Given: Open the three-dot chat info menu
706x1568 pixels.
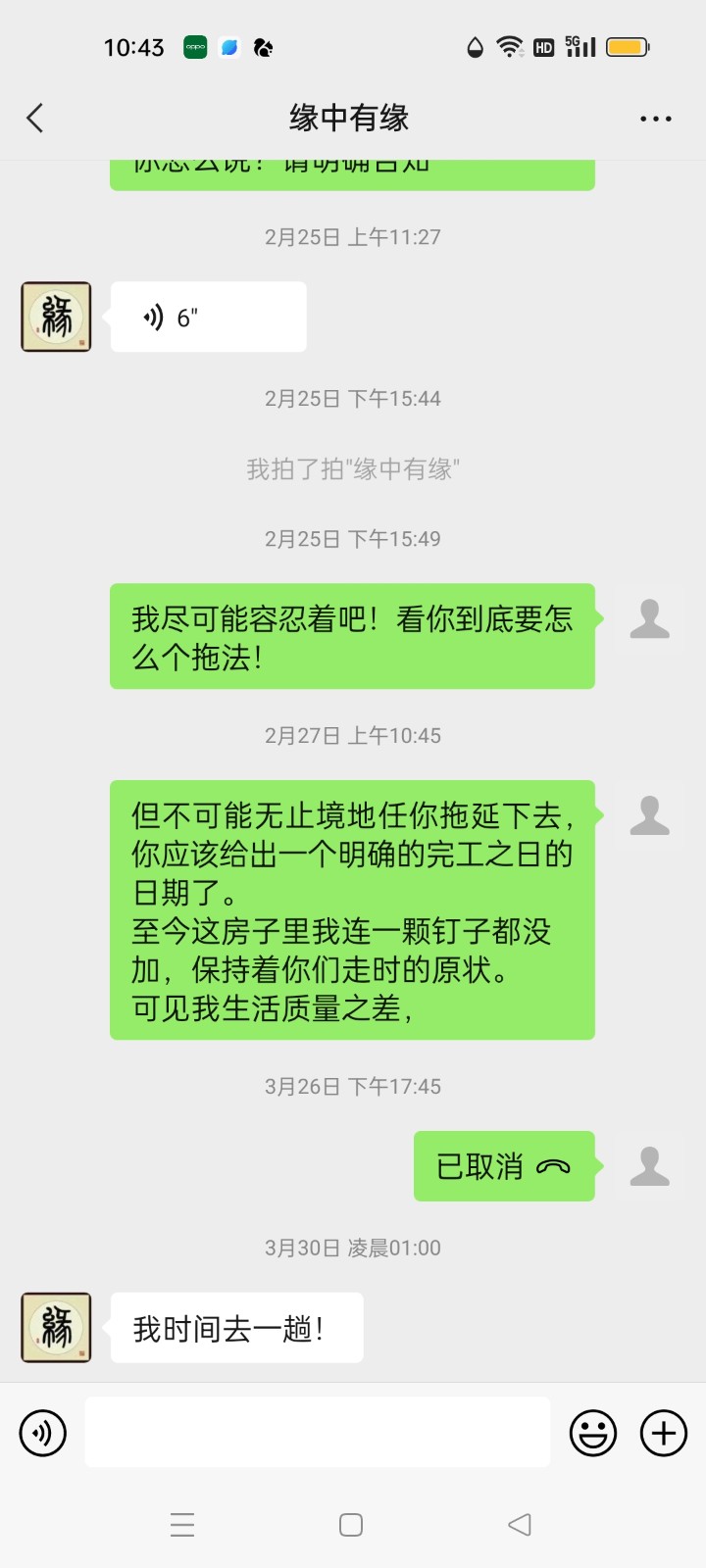Looking at the screenshot, I should click(655, 119).
